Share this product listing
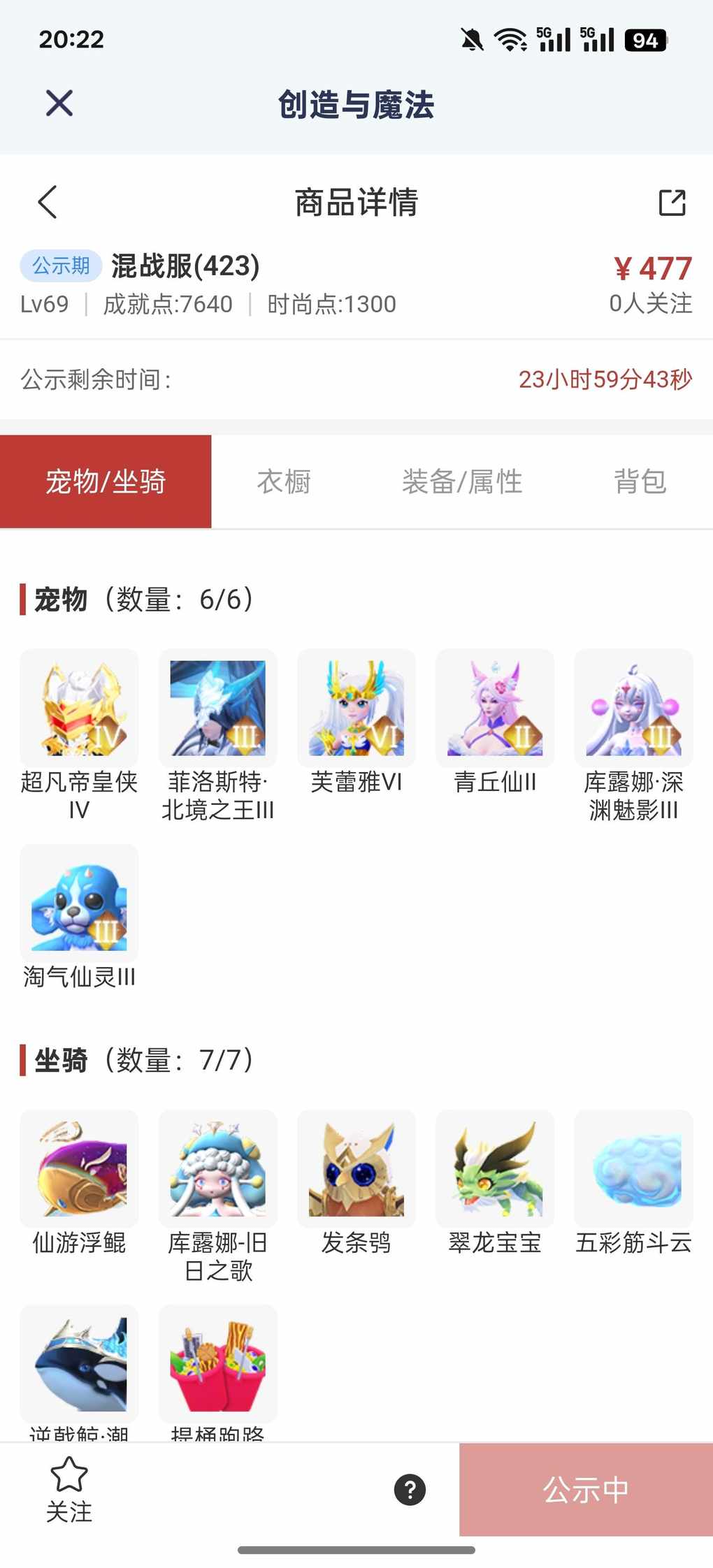 coord(672,203)
